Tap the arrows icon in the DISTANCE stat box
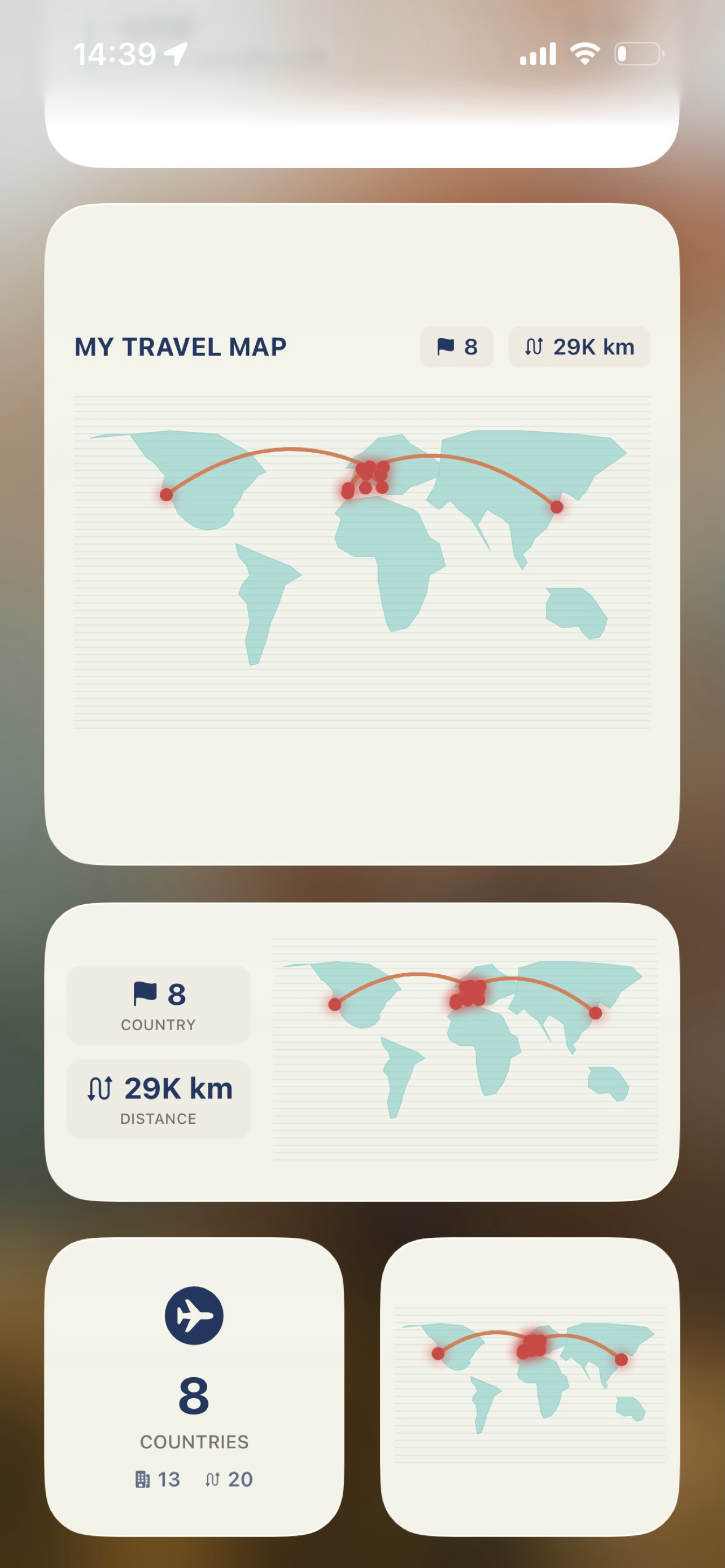Image resolution: width=725 pixels, height=1568 pixels. pyautogui.click(x=102, y=1087)
